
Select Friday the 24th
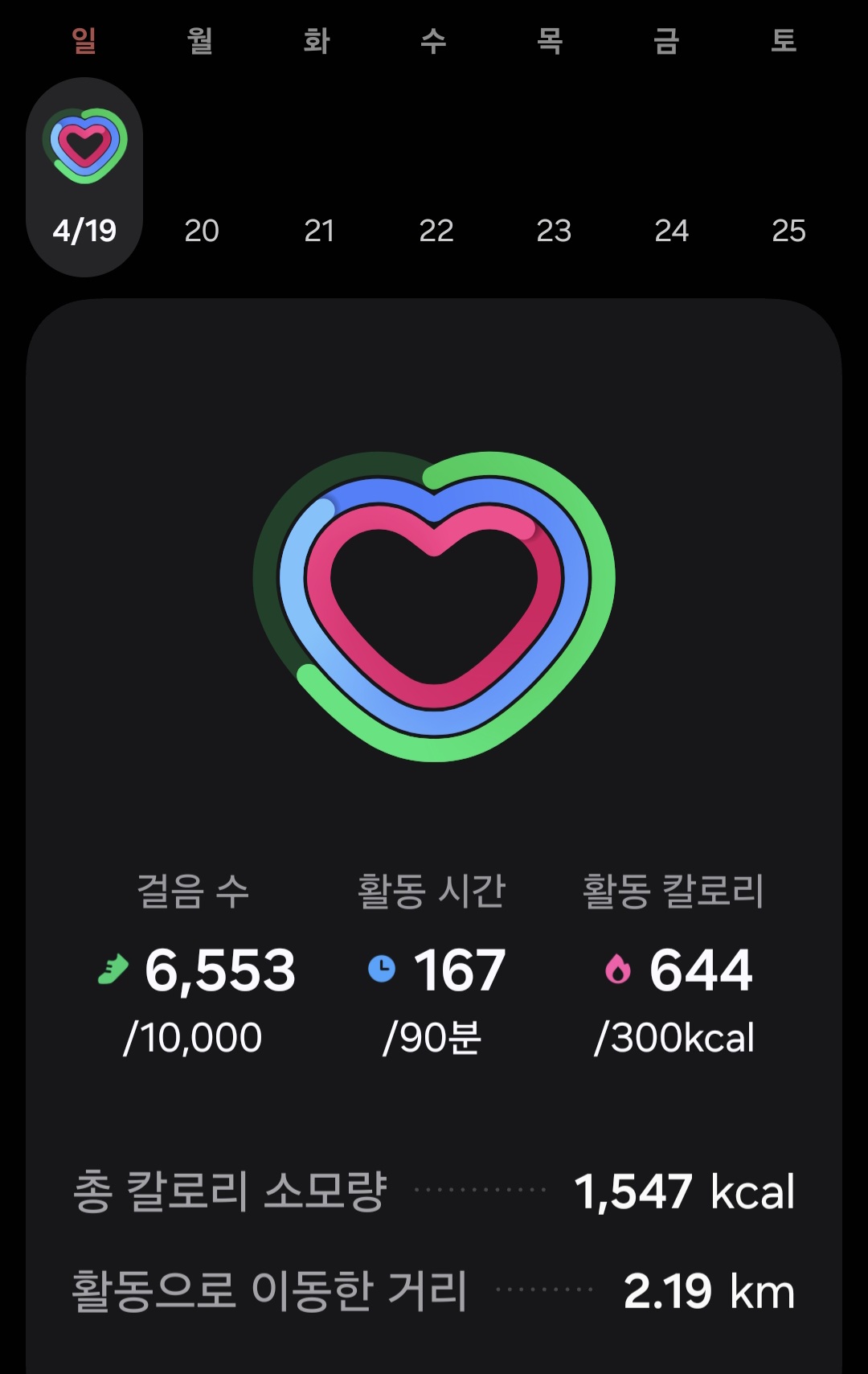coord(671,231)
